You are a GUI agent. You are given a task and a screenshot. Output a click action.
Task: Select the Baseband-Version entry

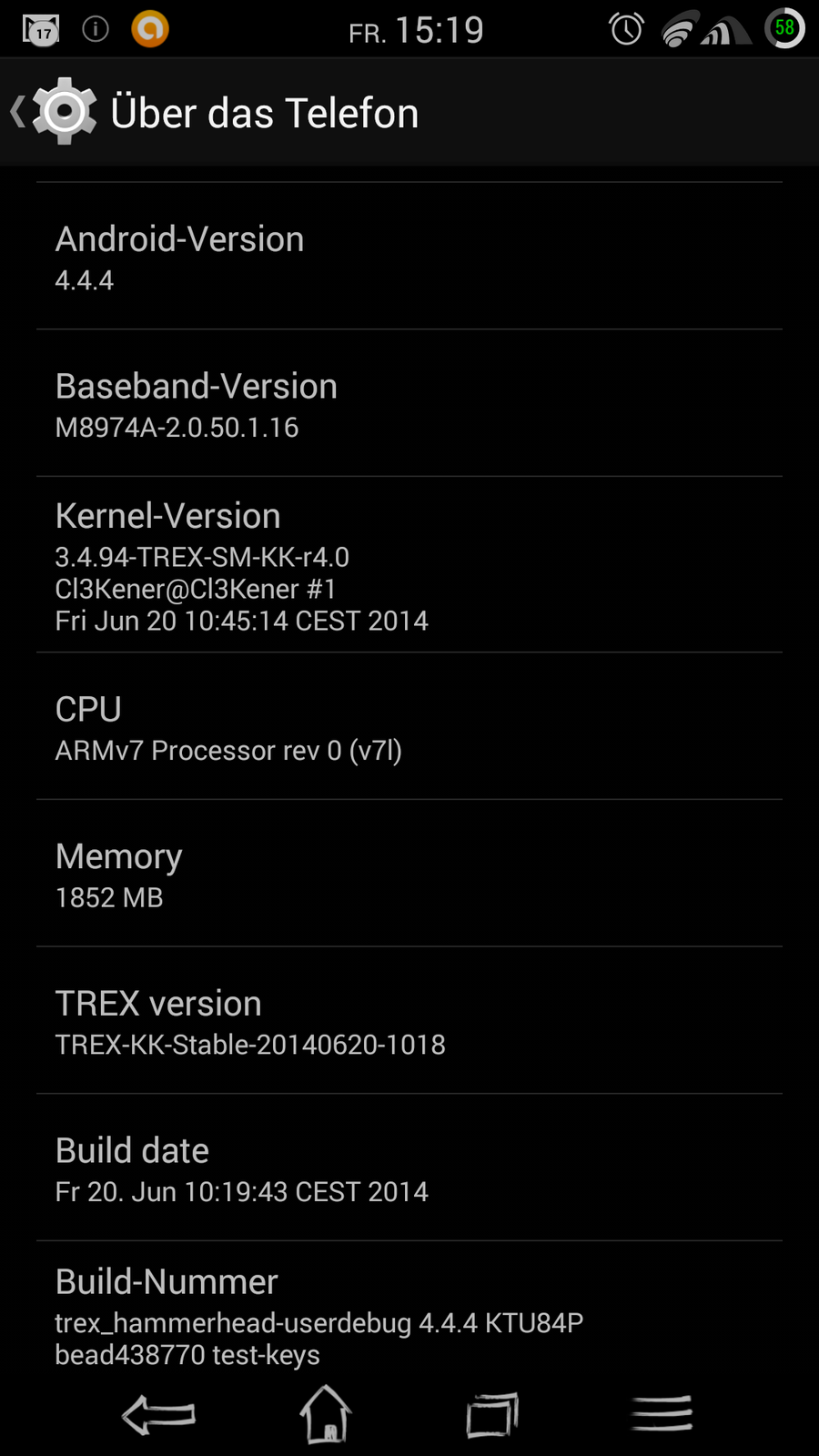(x=409, y=404)
